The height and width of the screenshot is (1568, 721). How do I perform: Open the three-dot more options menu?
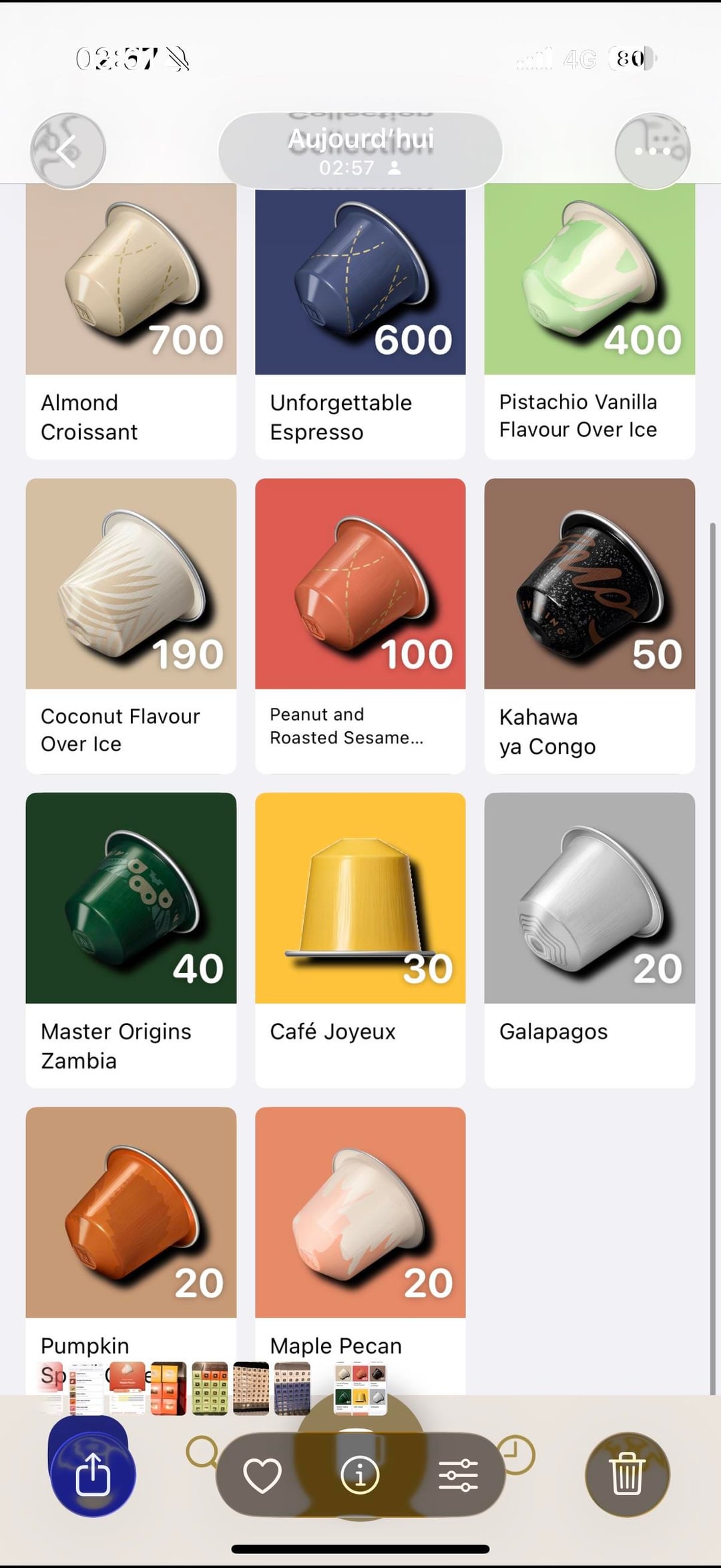coord(652,151)
